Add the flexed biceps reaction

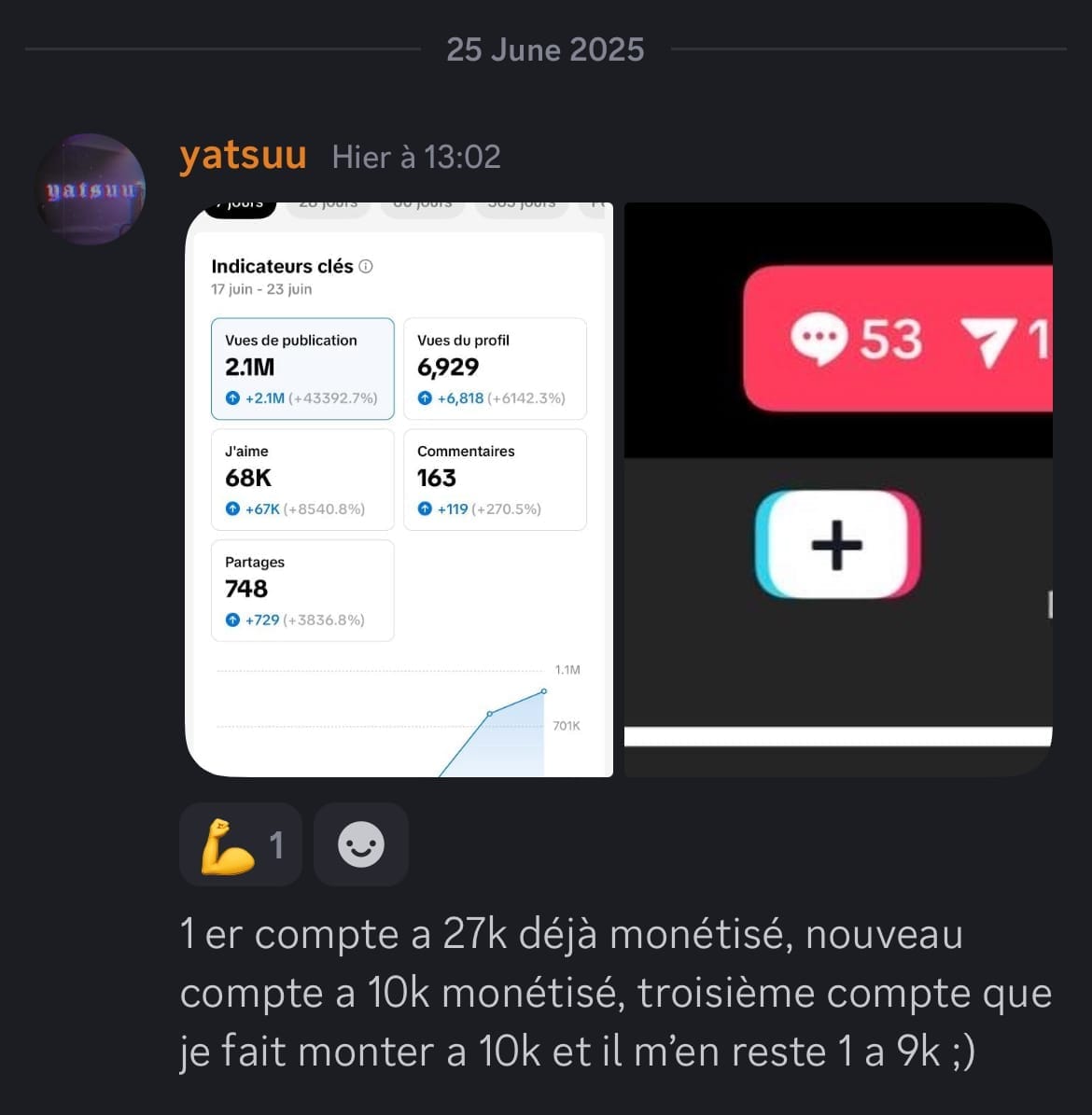(x=240, y=844)
